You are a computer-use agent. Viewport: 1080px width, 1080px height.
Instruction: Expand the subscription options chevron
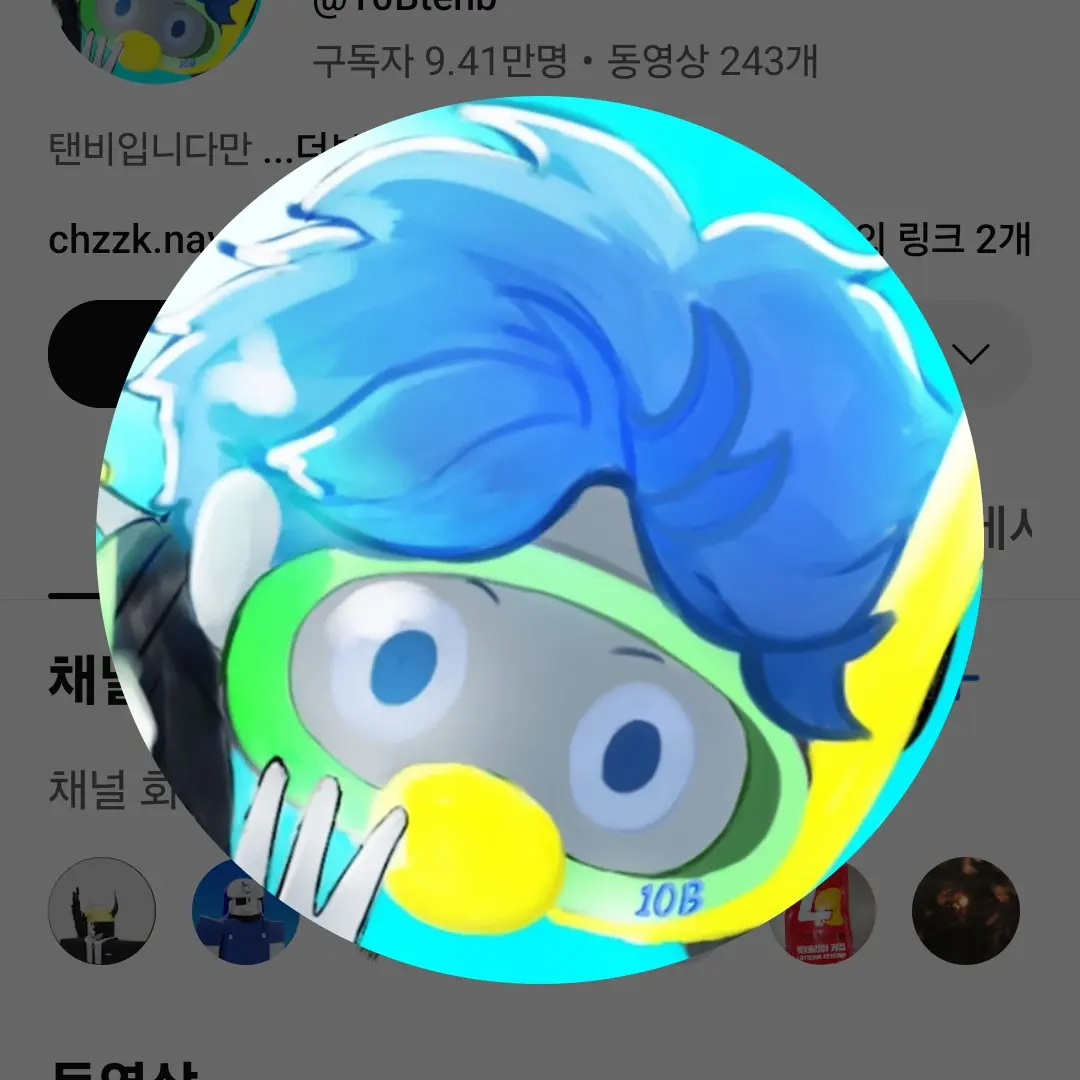(x=969, y=353)
